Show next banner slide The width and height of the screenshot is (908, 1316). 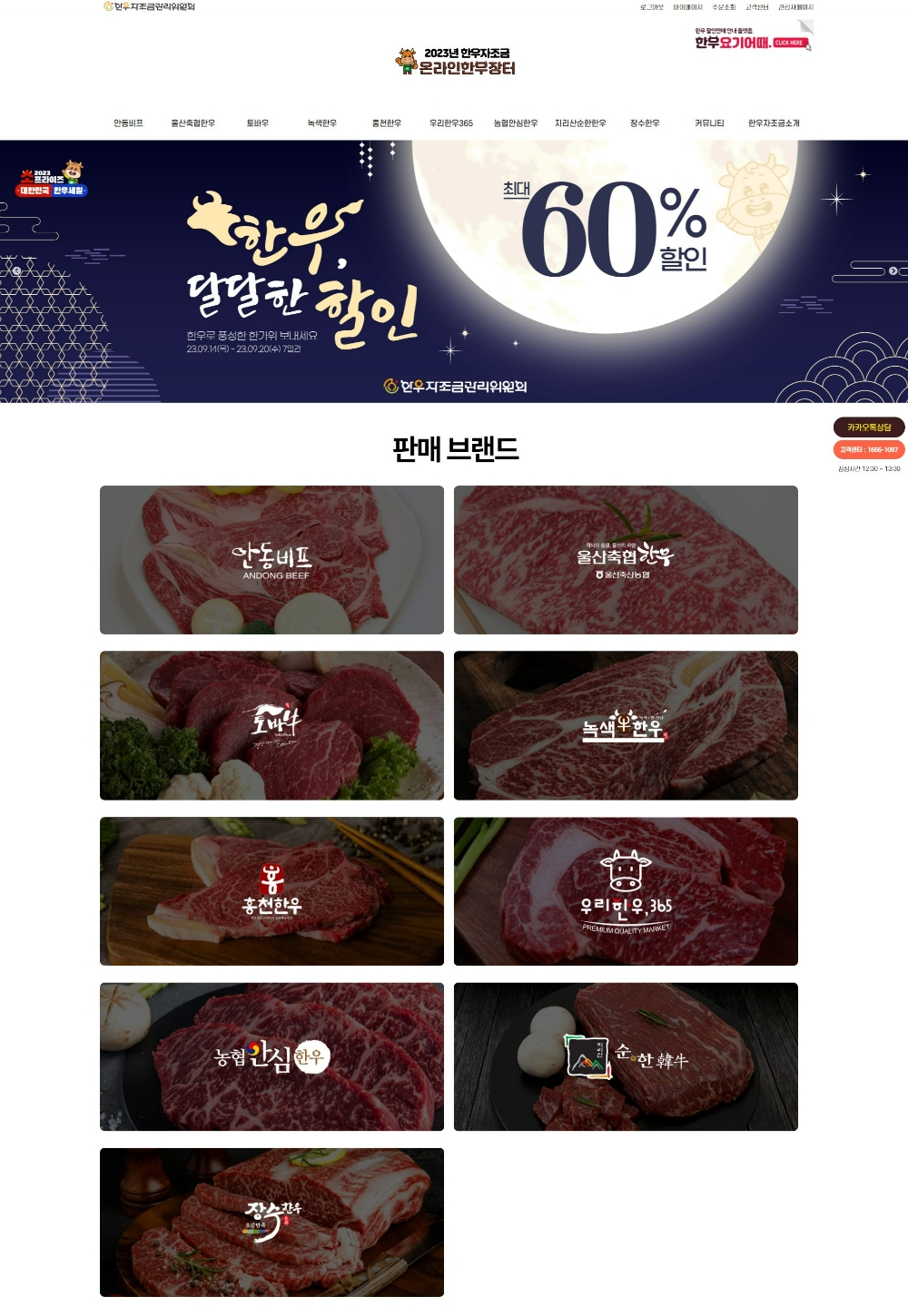(x=893, y=270)
